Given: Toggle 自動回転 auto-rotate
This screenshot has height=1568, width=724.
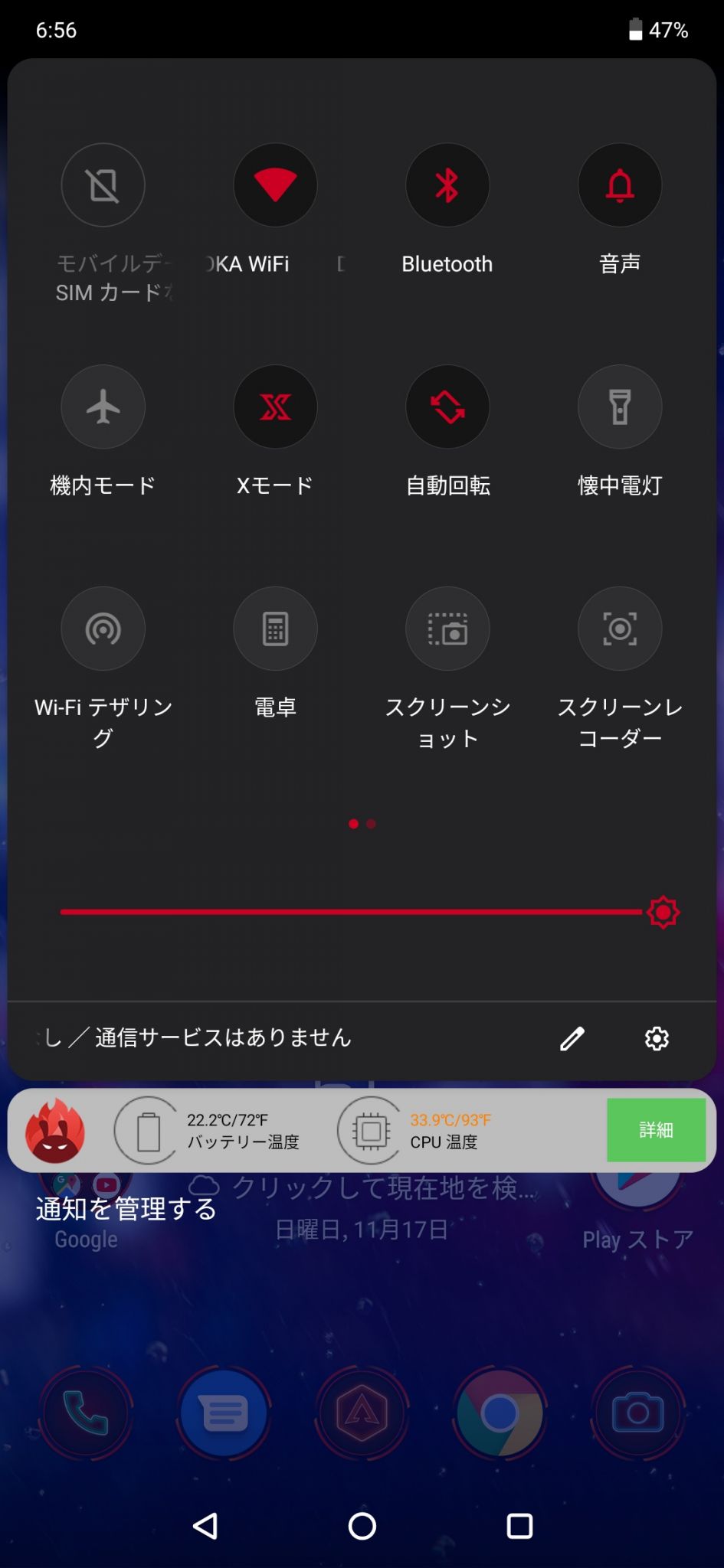Looking at the screenshot, I should pyautogui.click(x=447, y=407).
